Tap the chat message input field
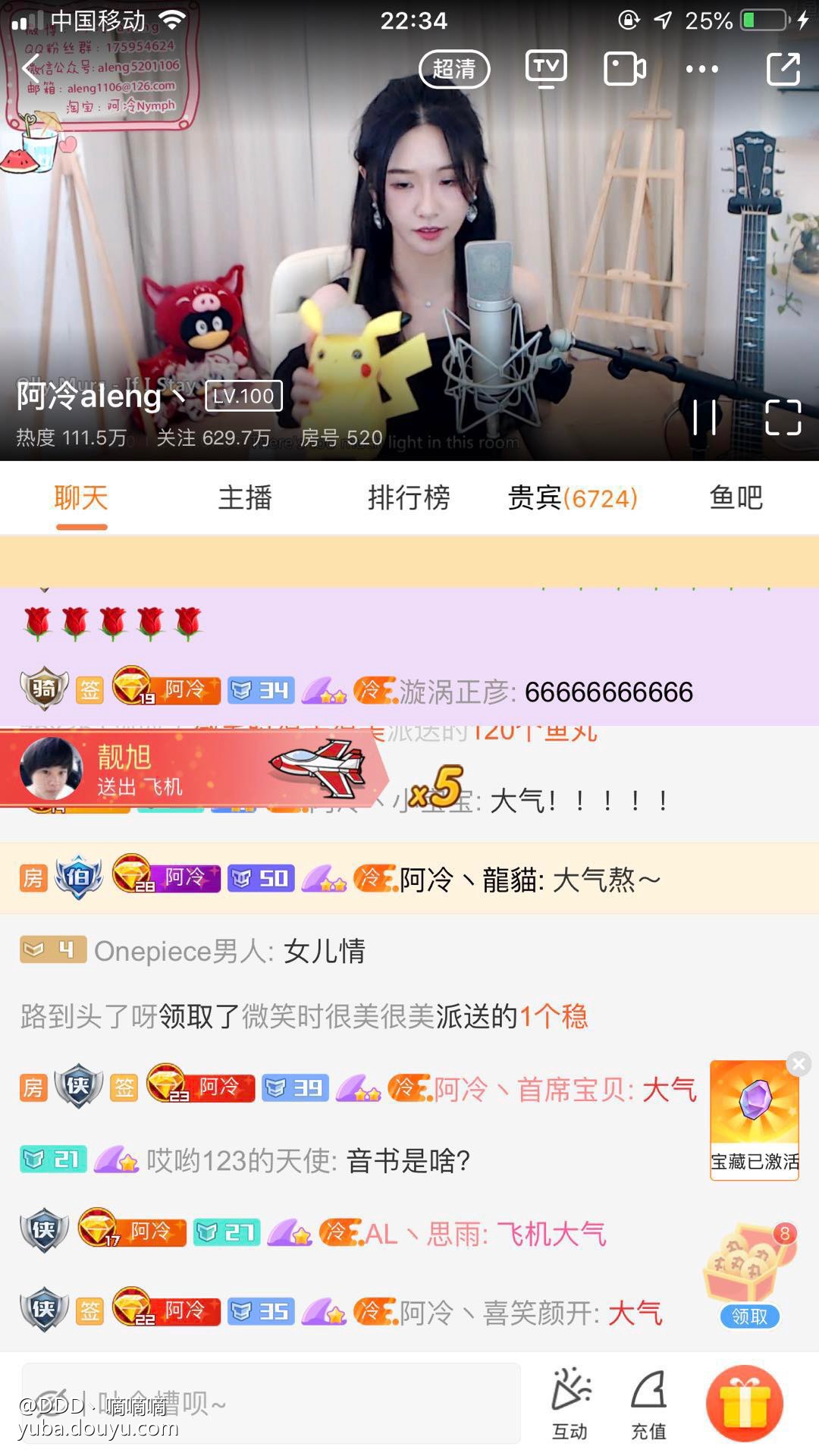 point(271,1403)
